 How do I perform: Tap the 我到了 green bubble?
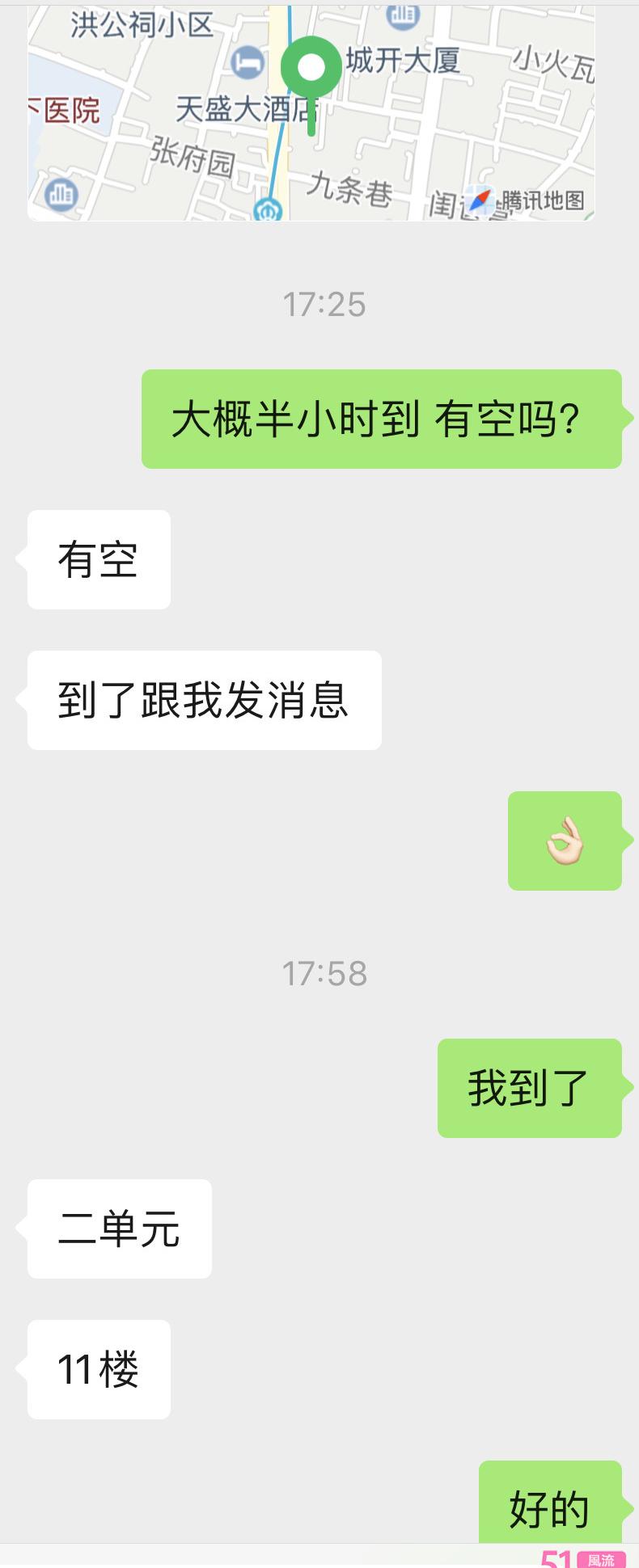pyautogui.click(x=529, y=1087)
